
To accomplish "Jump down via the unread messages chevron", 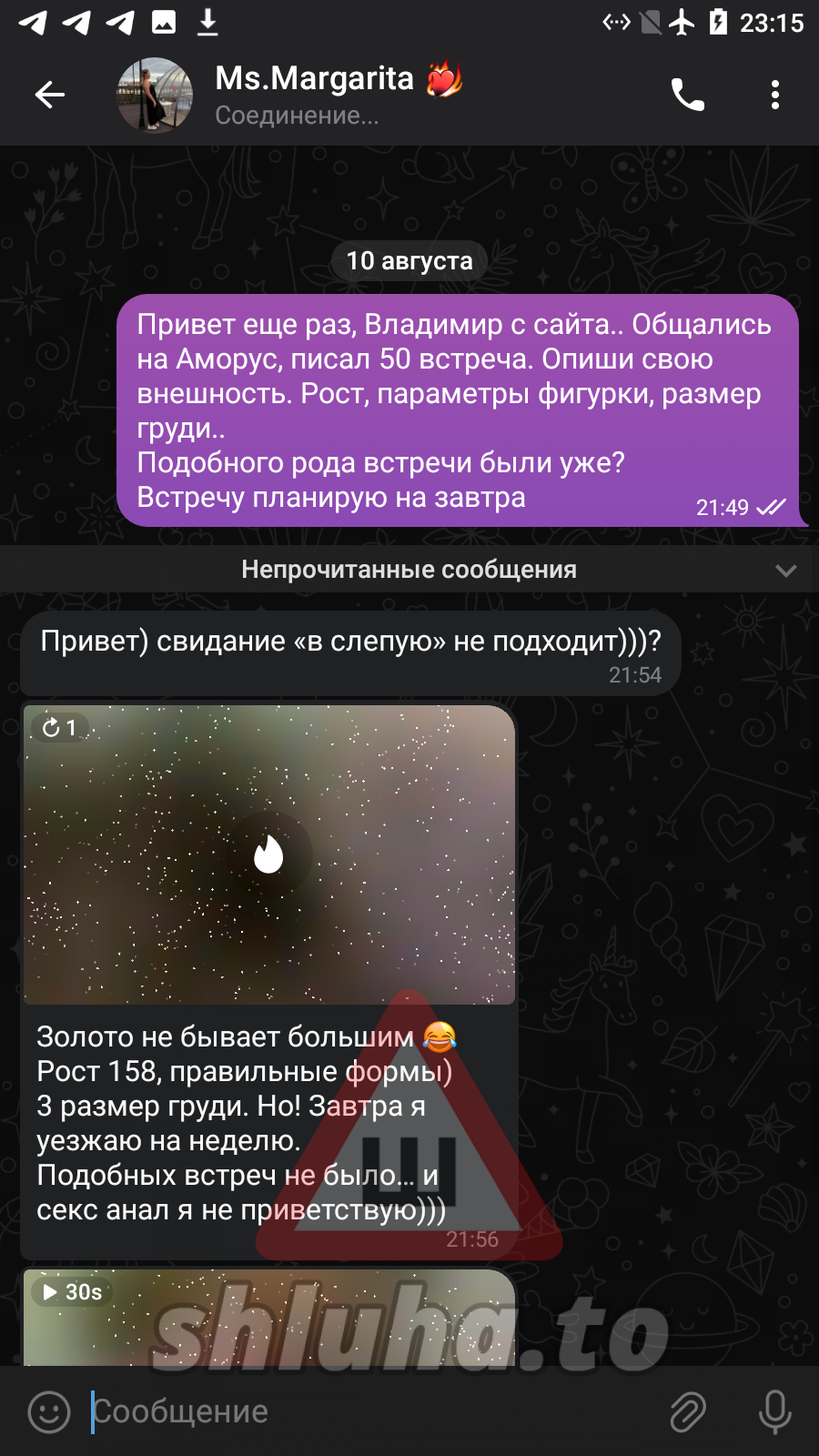I will click(x=785, y=571).
